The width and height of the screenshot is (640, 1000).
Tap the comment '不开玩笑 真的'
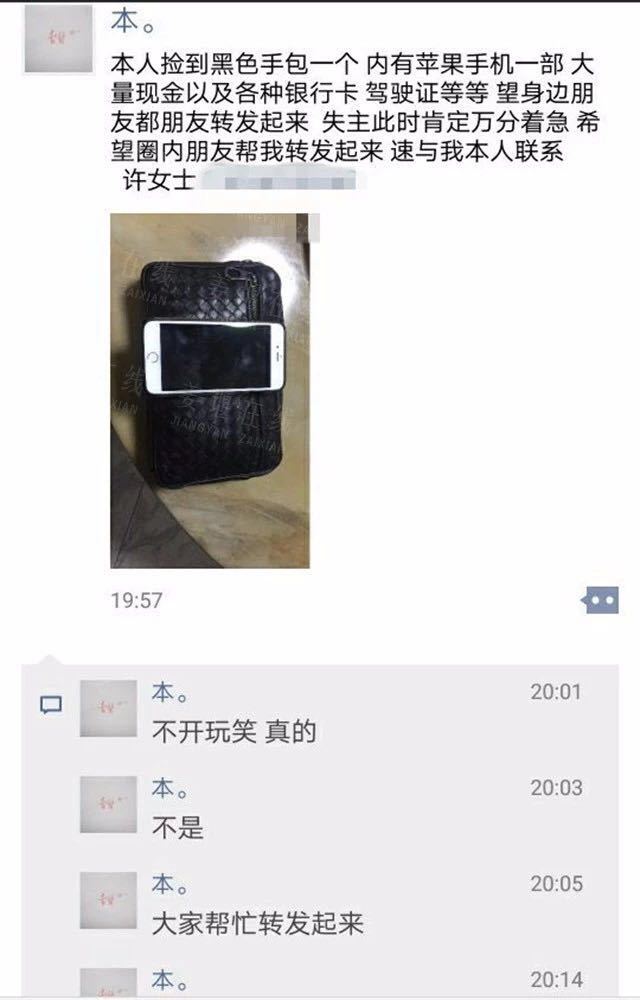pyautogui.click(x=234, y=731)
